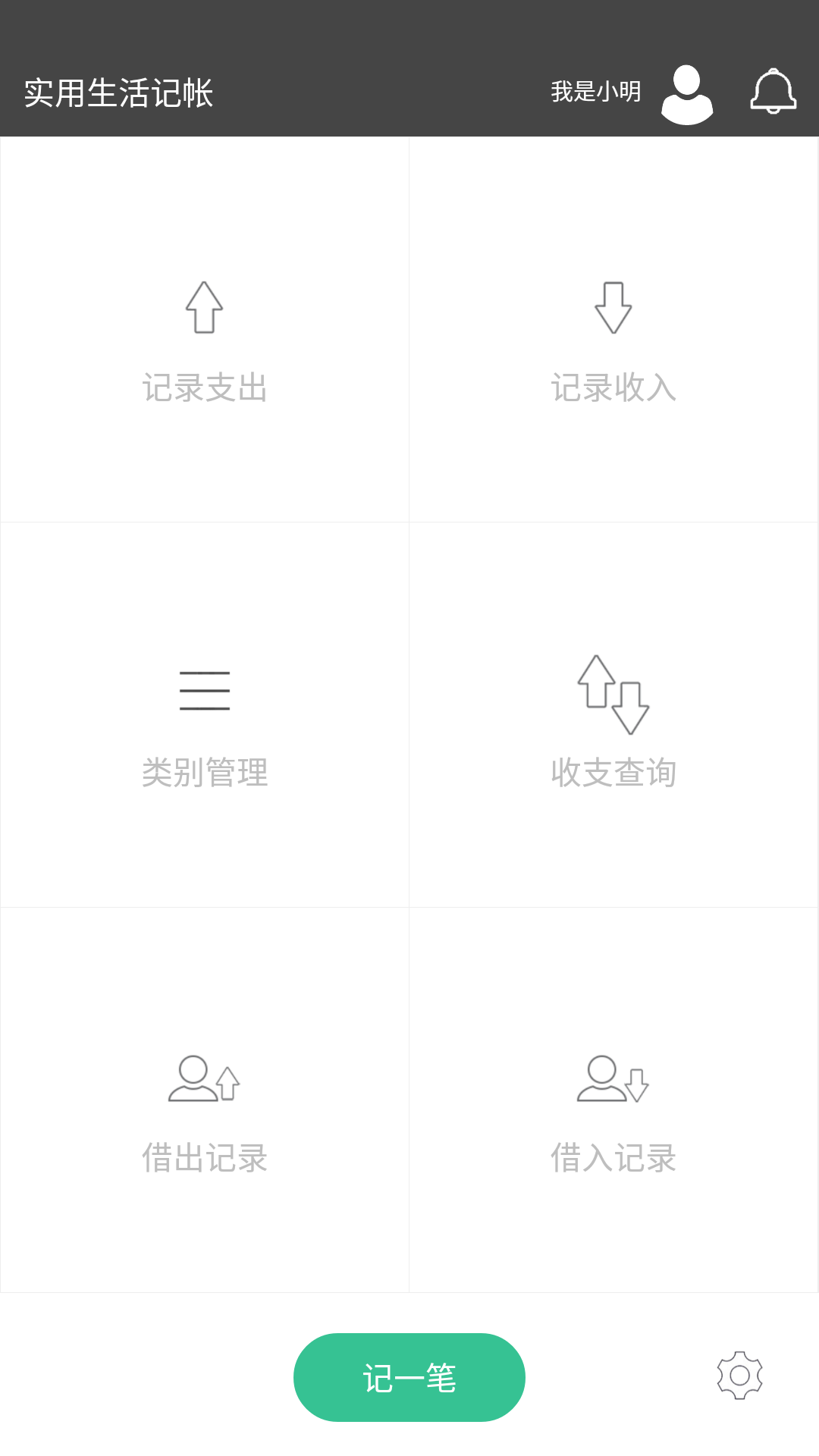Tap the 记一笔 button

409,1377
